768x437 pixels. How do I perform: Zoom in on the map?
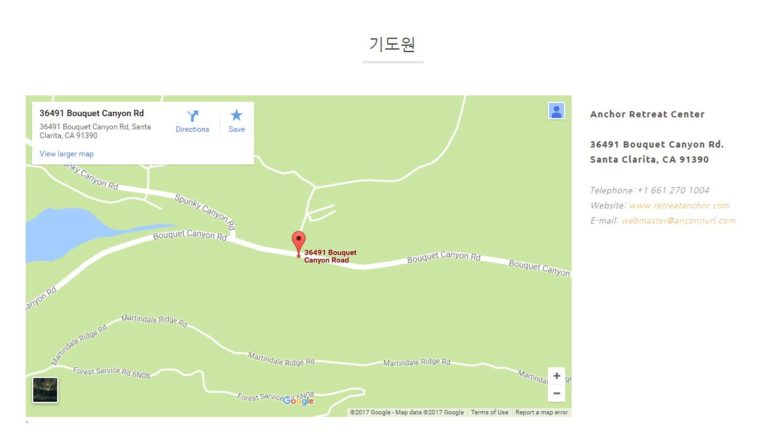click(x=557, y=376)
